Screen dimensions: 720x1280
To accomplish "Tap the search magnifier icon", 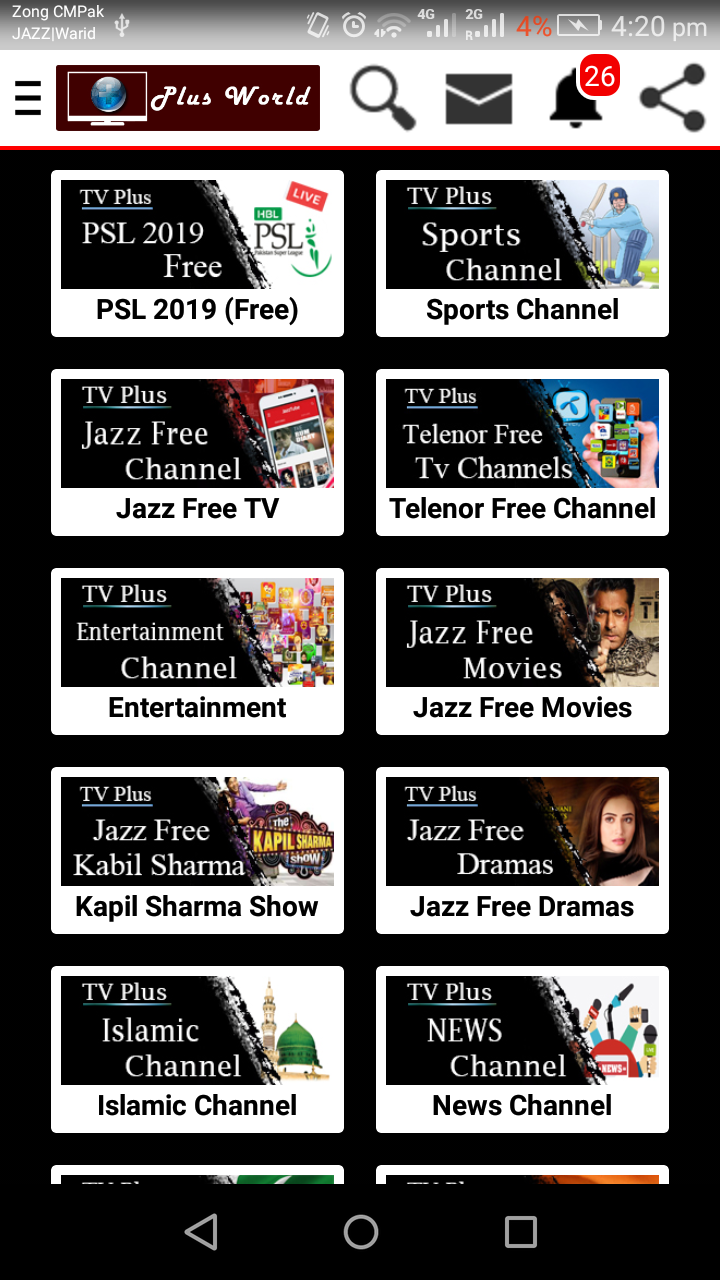I will [382, 99].
